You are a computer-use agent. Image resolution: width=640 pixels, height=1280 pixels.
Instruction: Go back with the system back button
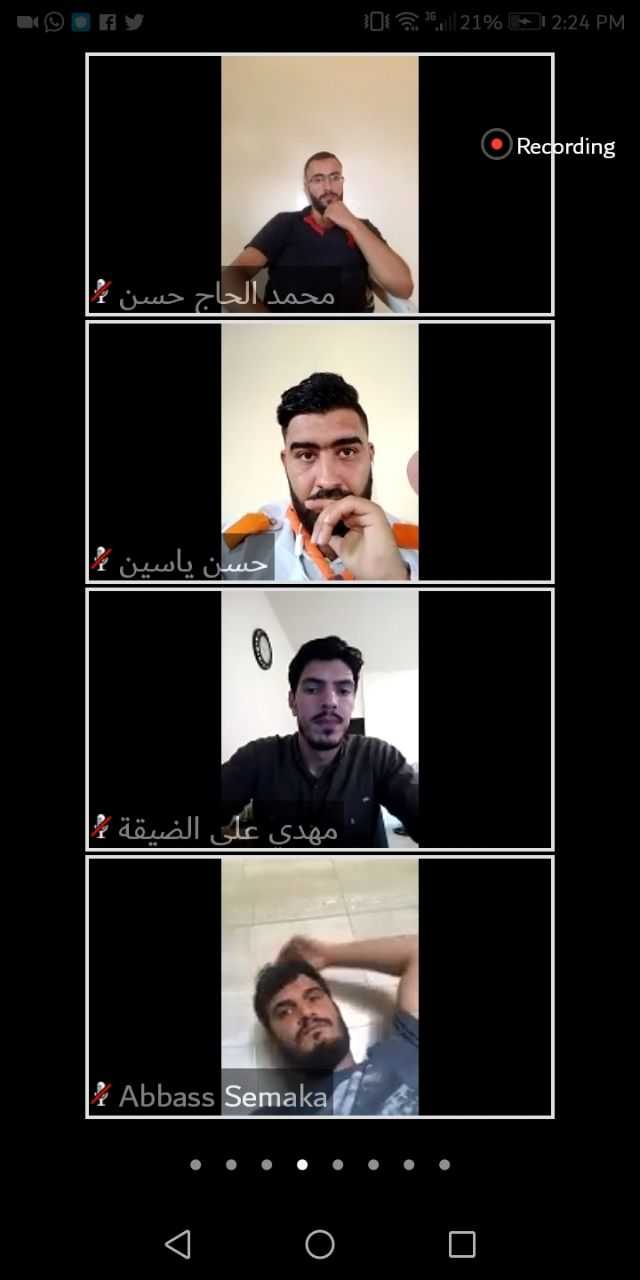pyautogui.click(x=178, y=1244)
